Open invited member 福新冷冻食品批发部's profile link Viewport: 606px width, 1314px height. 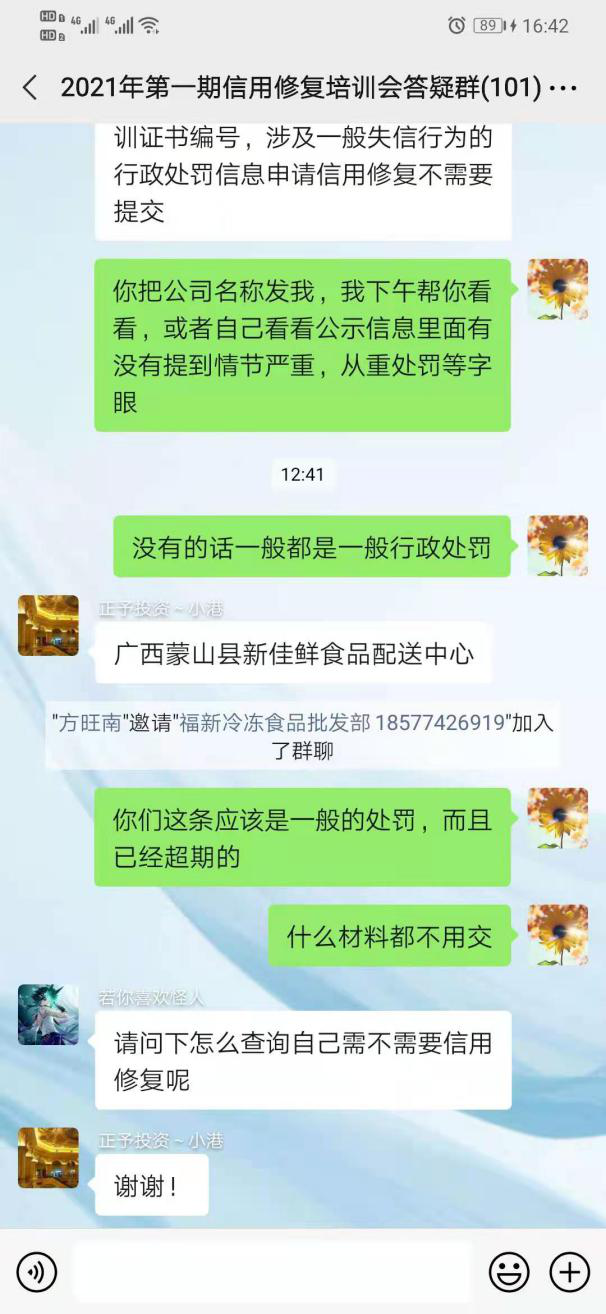pos(342,723)
